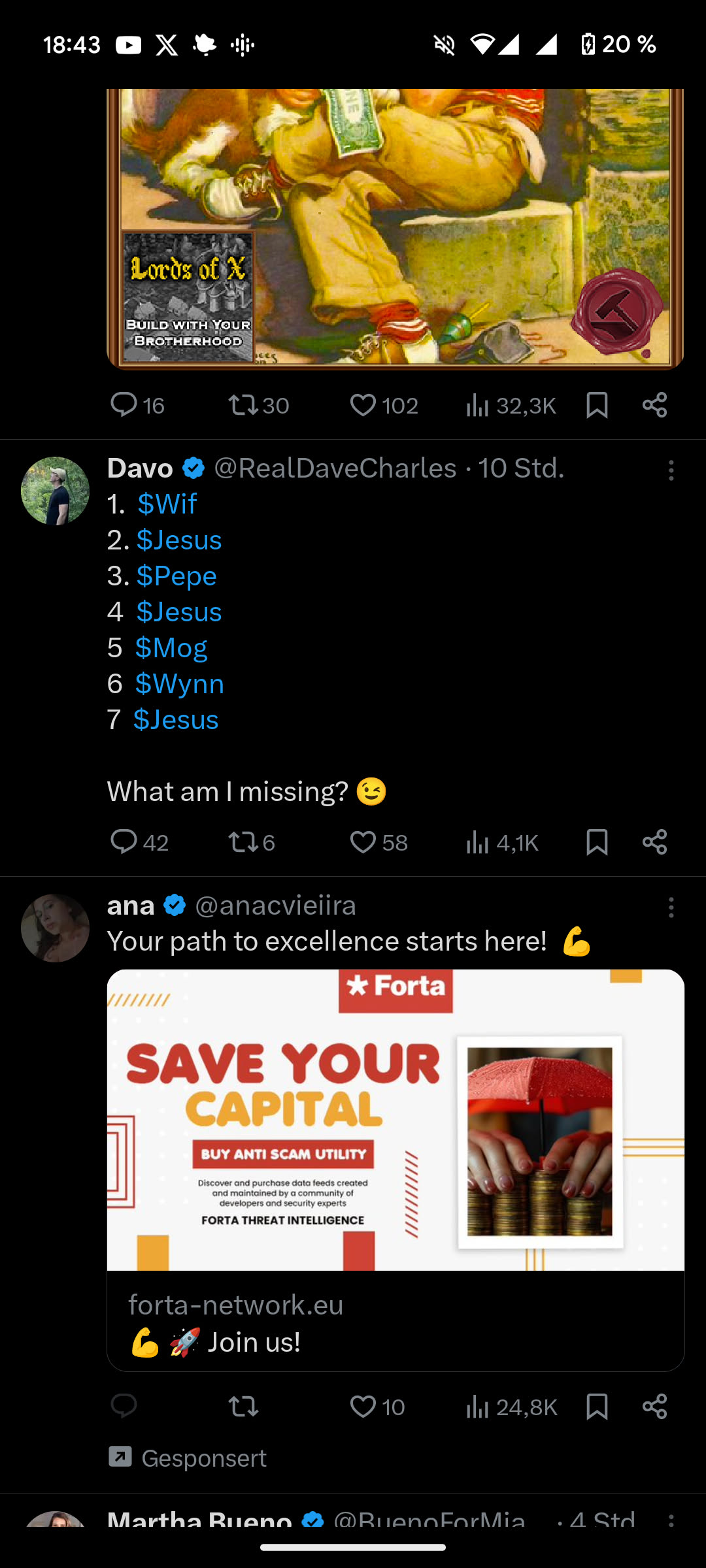
Task: Like ana's sponsored post
Action: [363, 1406]
